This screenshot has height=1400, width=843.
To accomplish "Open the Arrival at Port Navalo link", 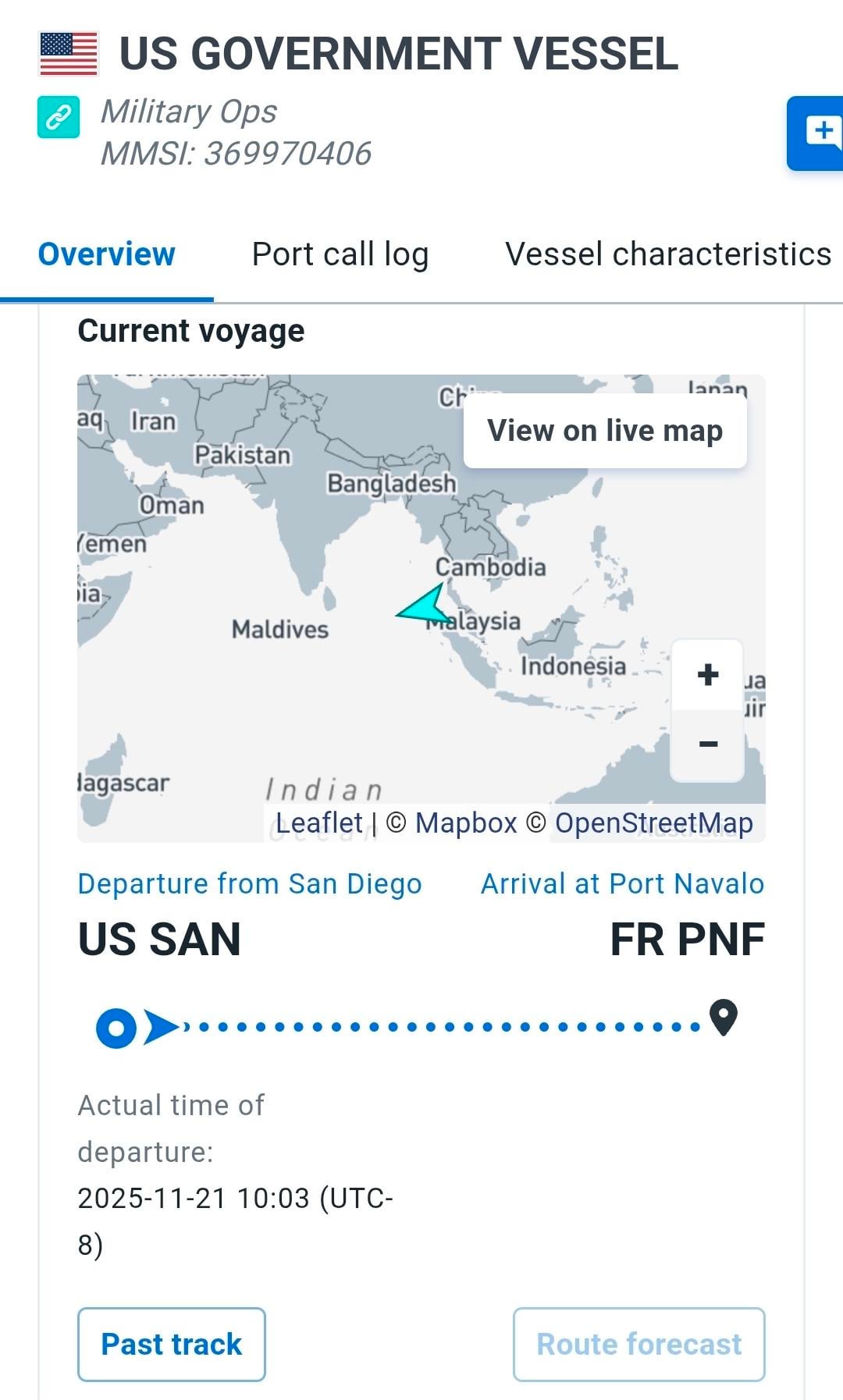I will pos(622,884).
